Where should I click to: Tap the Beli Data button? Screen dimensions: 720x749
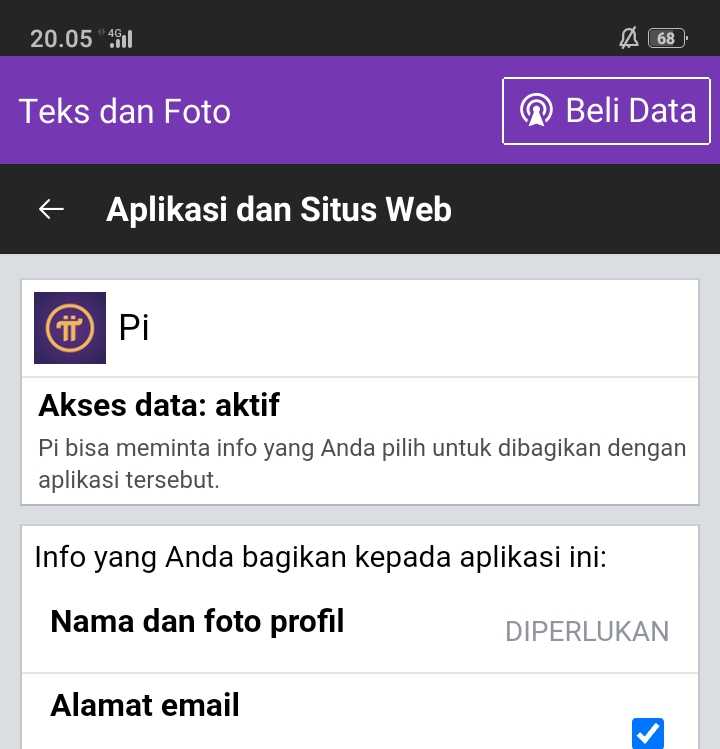[x=606, y=111]
